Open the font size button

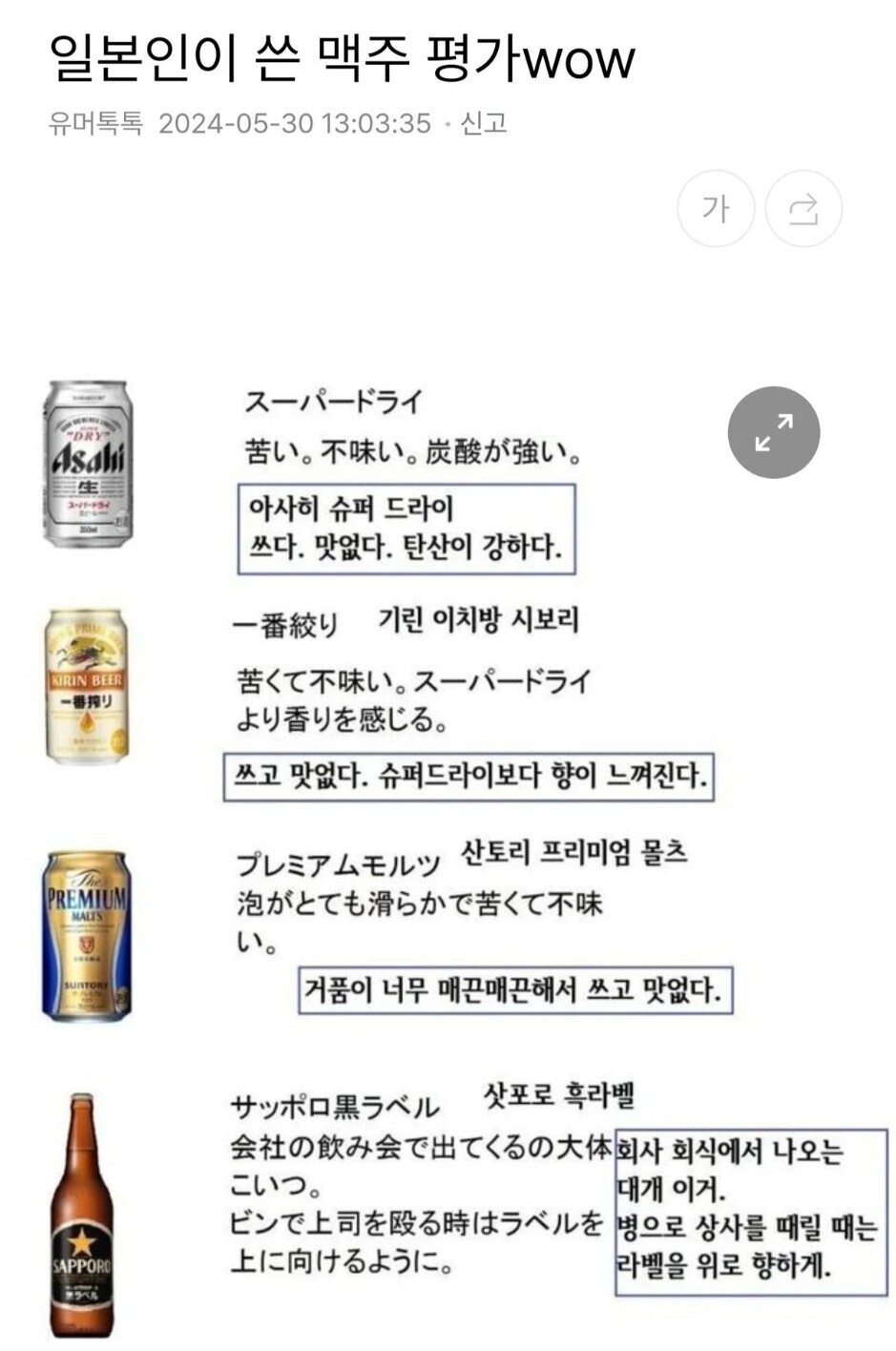pos(716,209)
